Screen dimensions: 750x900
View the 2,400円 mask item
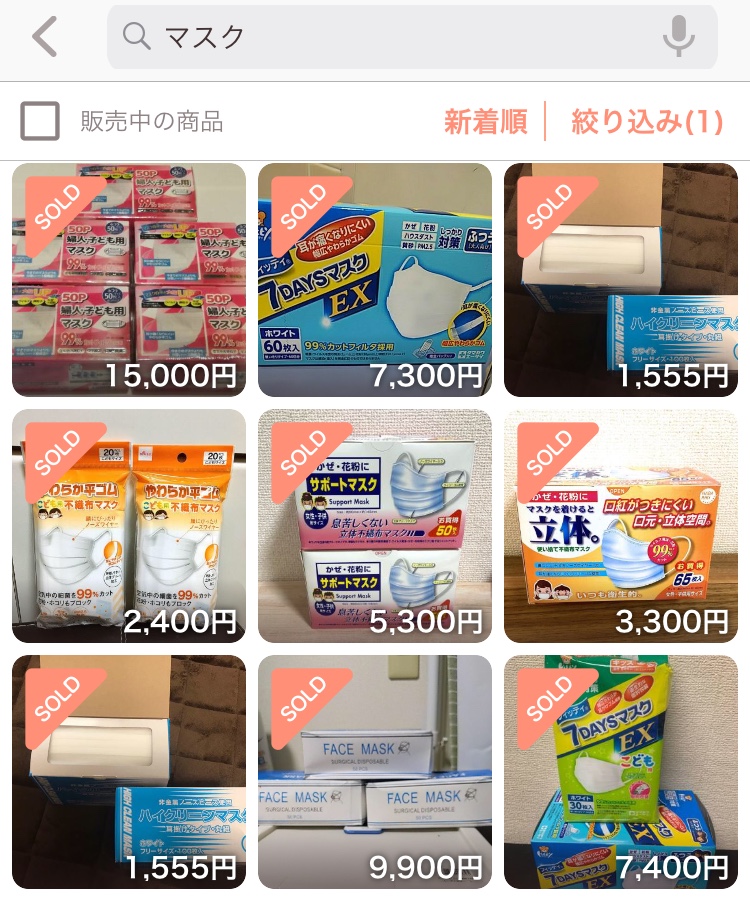[129, 526]
